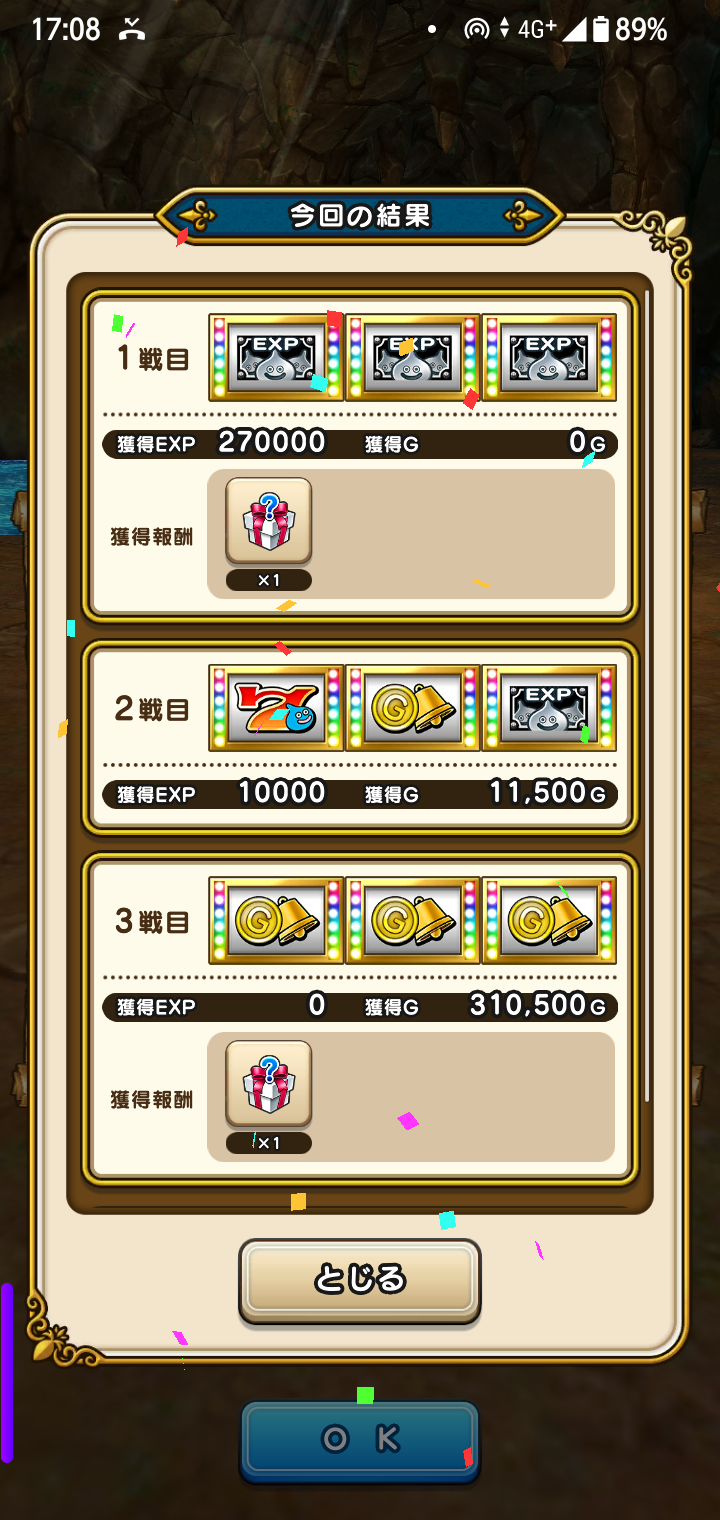Screen dimensions: 720x1520
Task: View the reward gift under 3戦目
Action: [268, 1084]
